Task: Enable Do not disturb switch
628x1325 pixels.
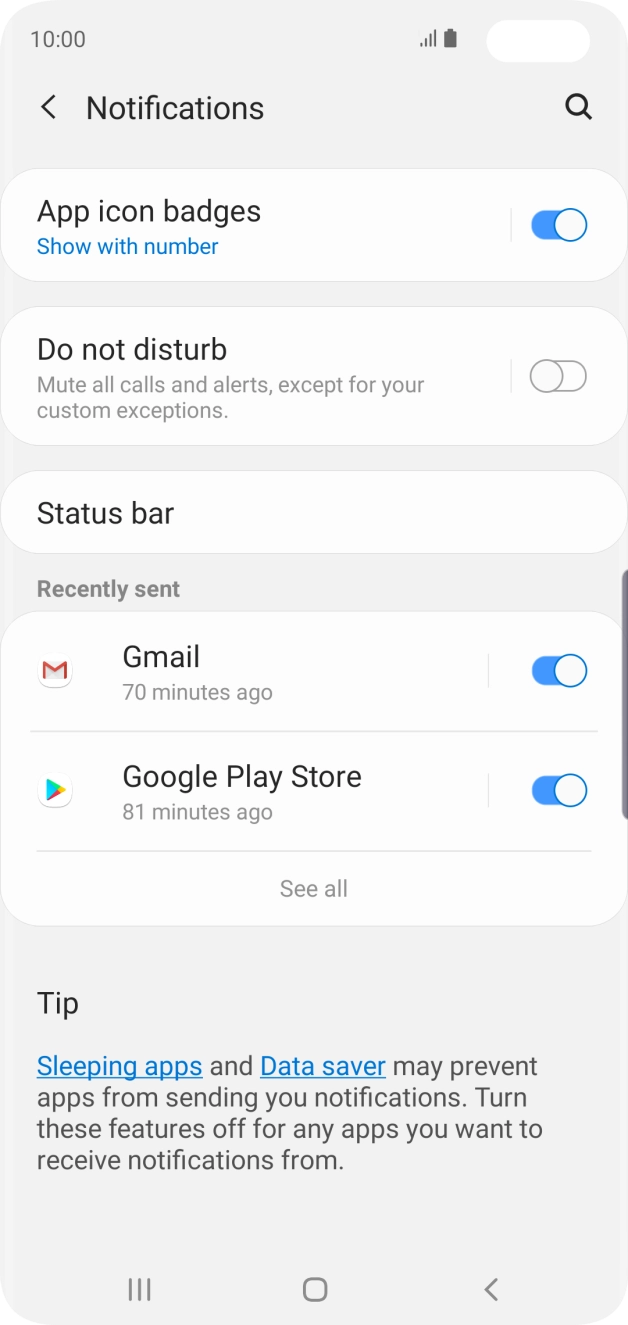Action: [558, 377]
